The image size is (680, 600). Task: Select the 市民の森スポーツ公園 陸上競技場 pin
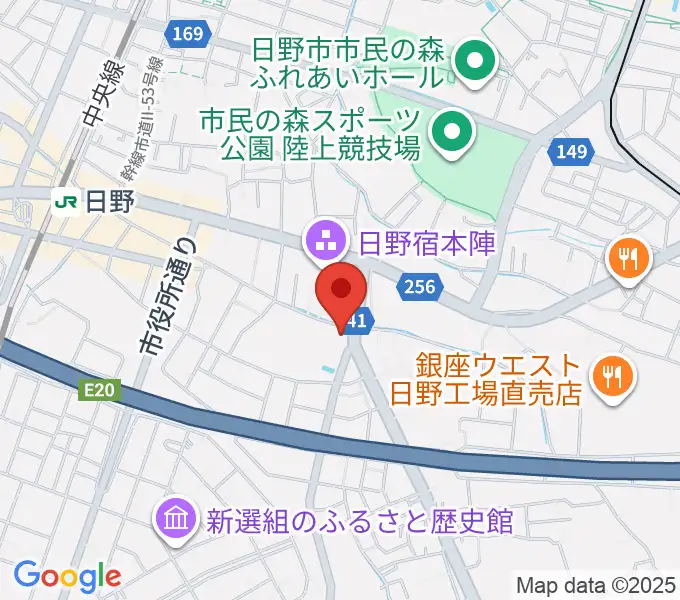pyautogui.click(x=451, y=131)
